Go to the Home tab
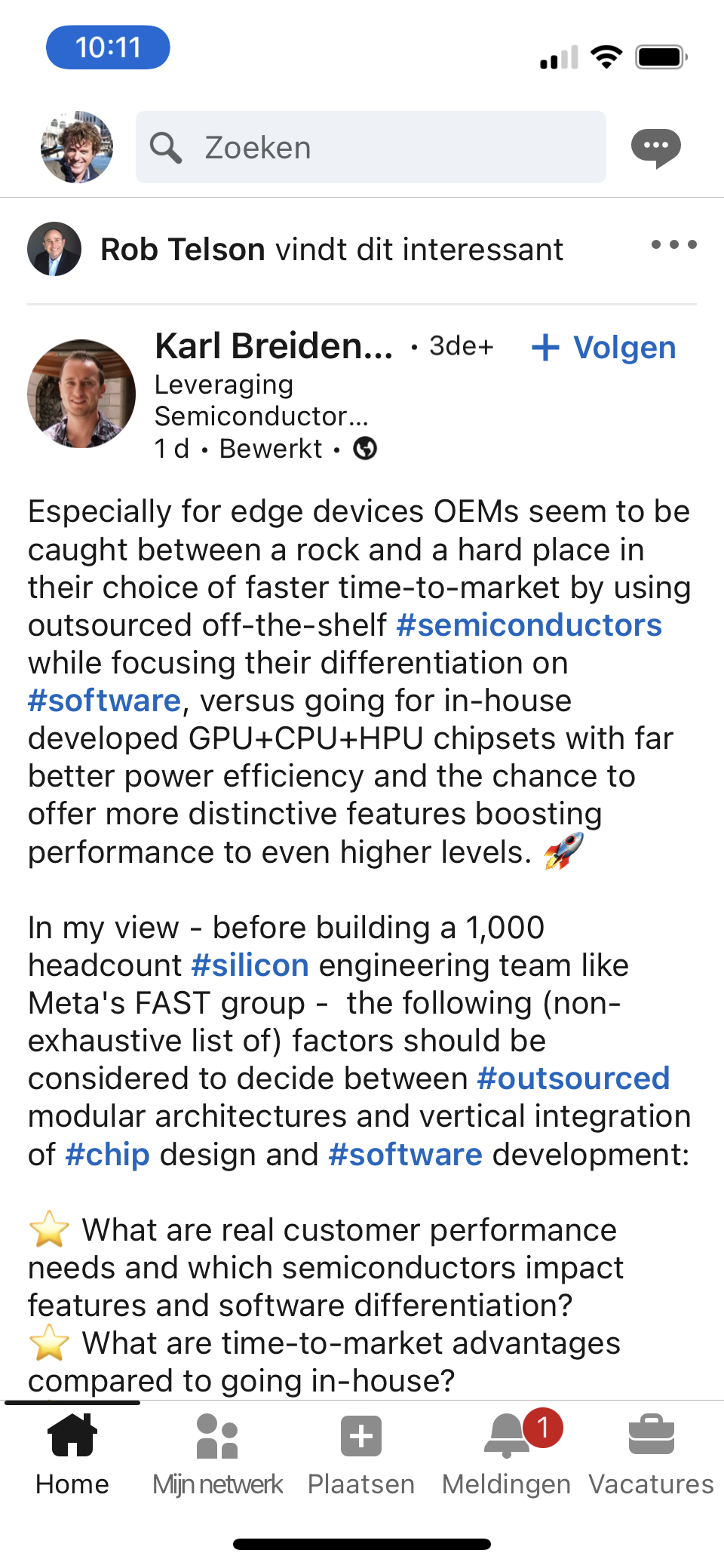 coord(72,1454)
